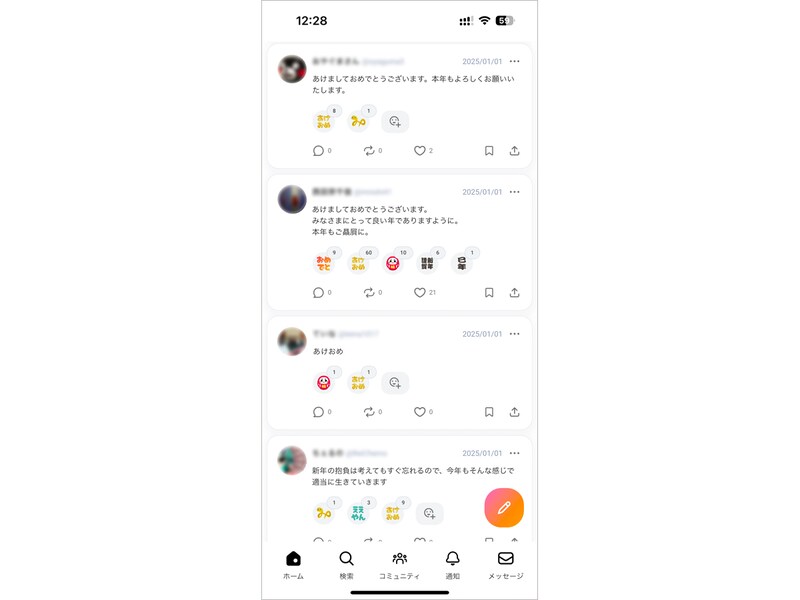800x600 pixels.
Task: Share the あけおめ post
Action: 514,412
